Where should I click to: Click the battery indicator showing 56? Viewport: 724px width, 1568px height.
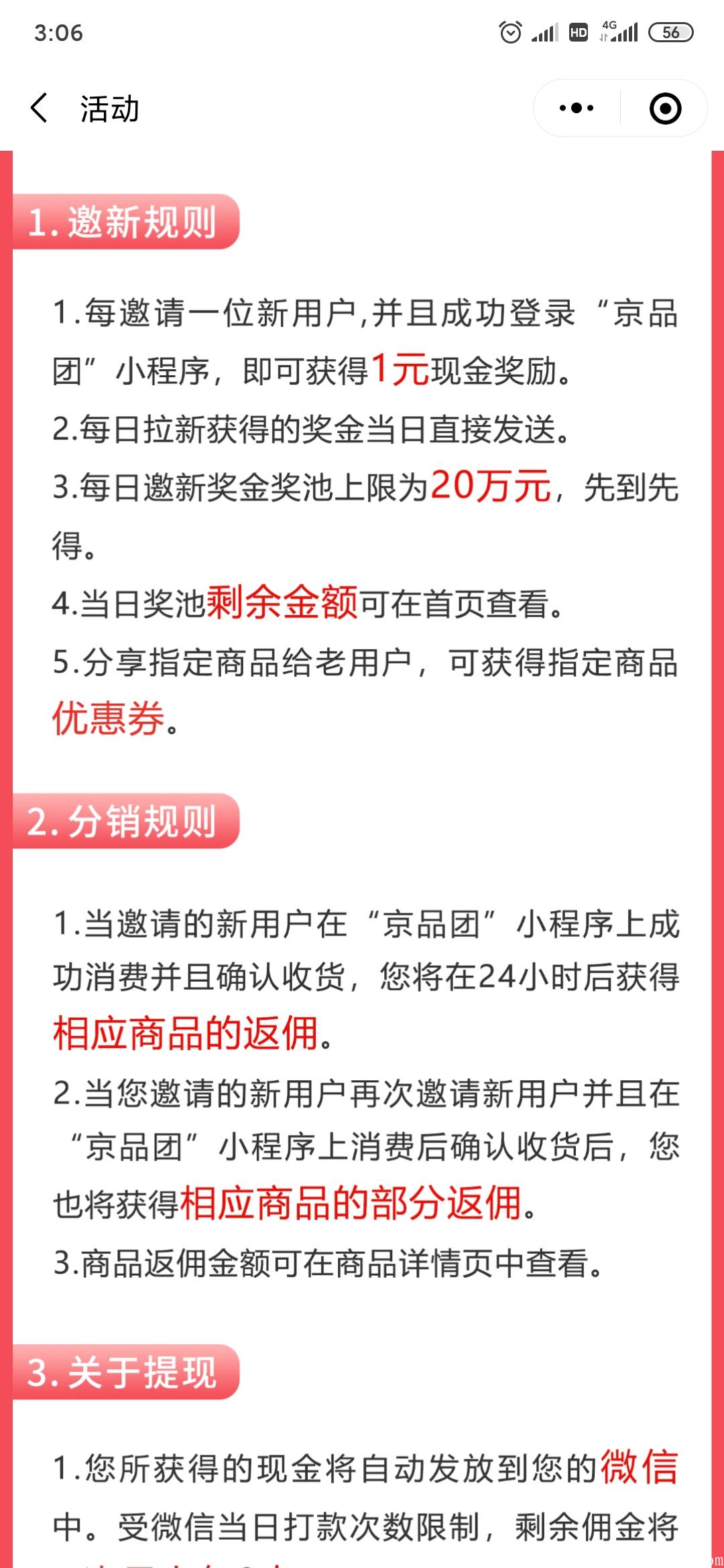[x=670, y=31]
